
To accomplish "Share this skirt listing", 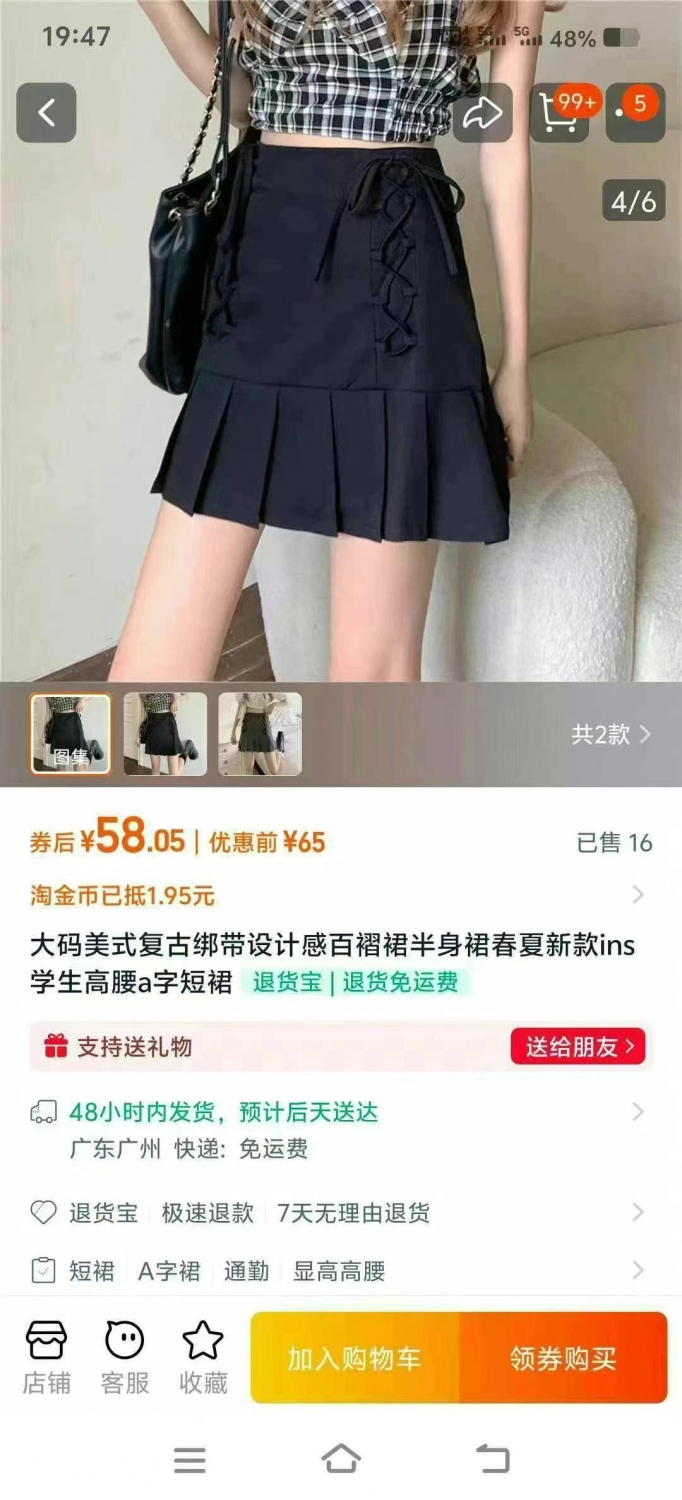I will (483, 113).
